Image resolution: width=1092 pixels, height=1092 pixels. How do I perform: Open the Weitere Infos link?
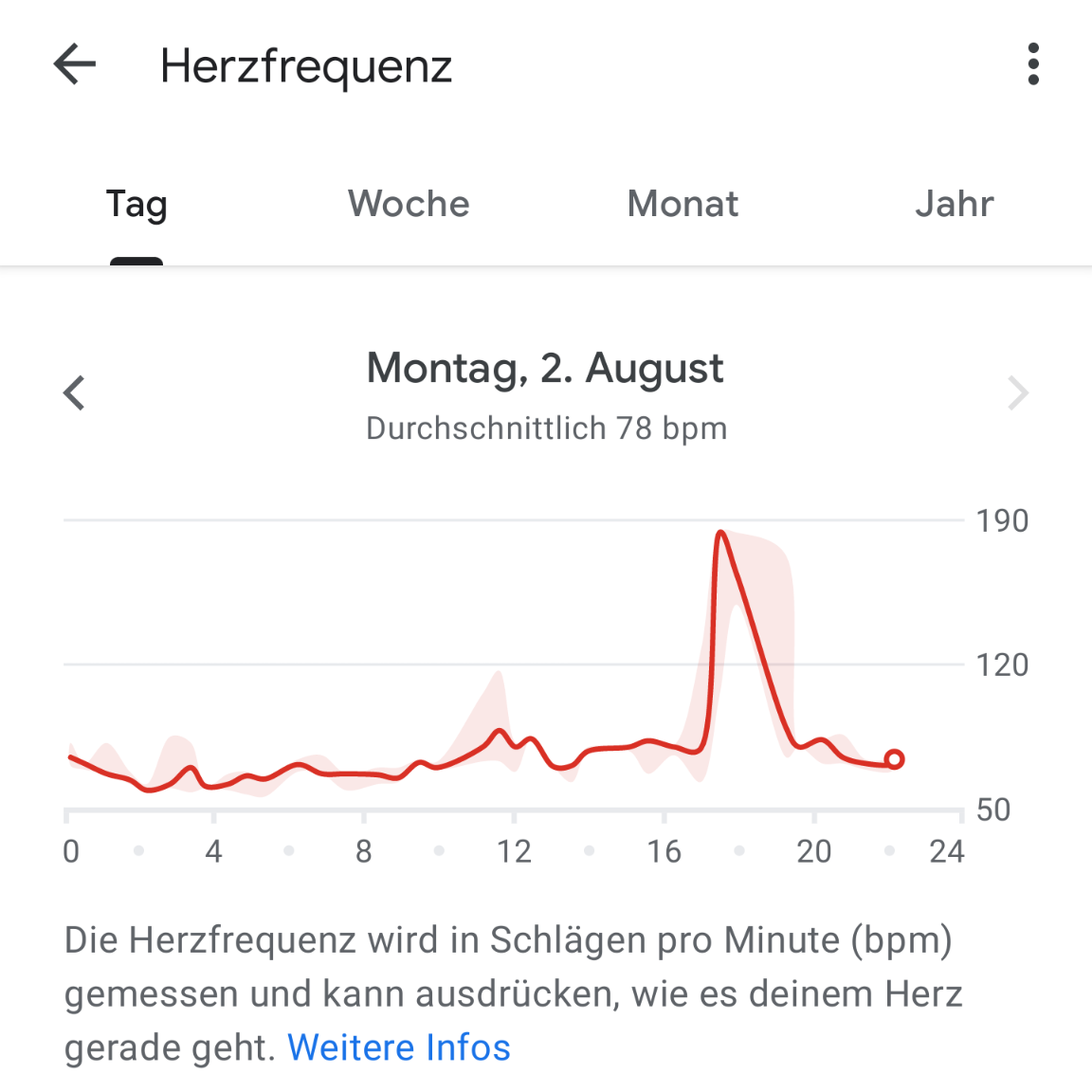tap(399, 1047)
